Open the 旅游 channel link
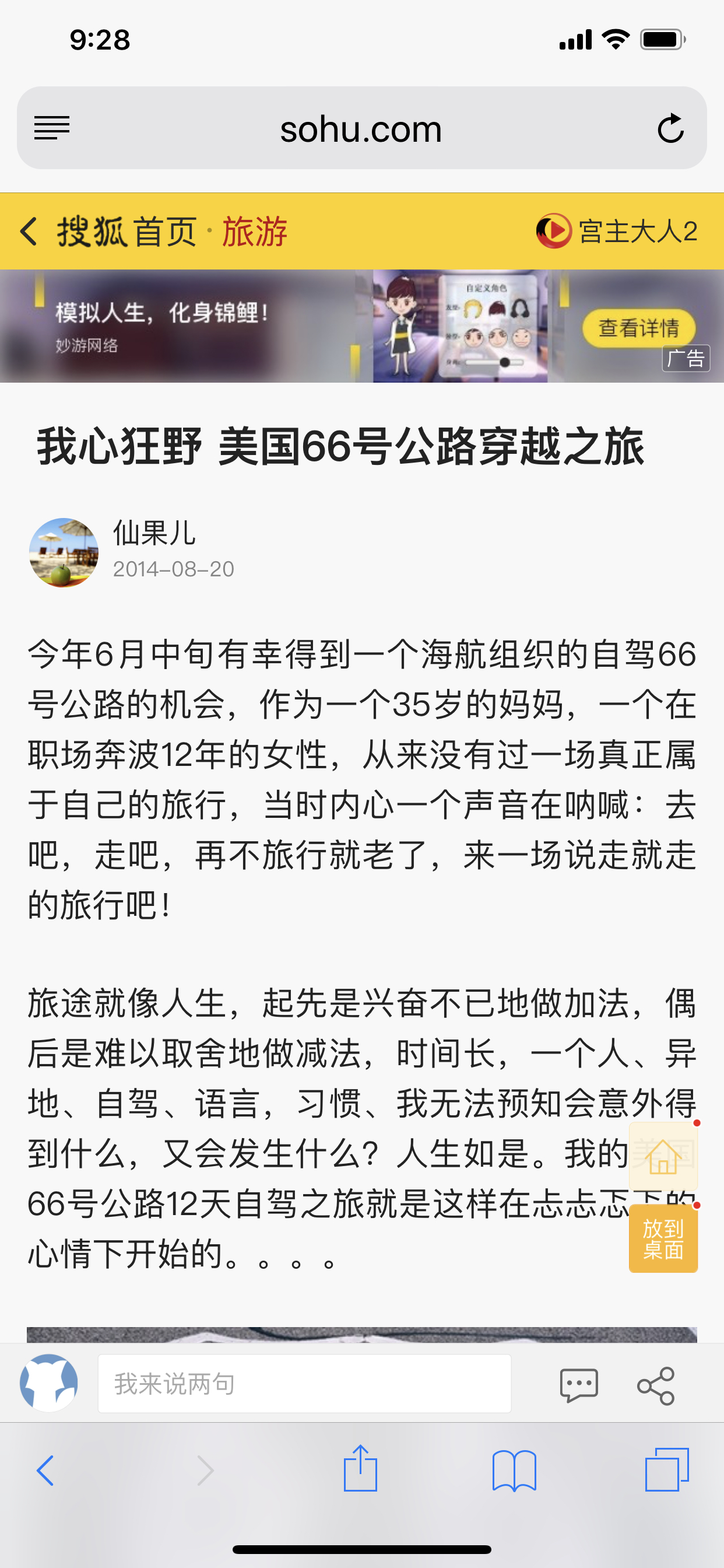 pos(254,232)
